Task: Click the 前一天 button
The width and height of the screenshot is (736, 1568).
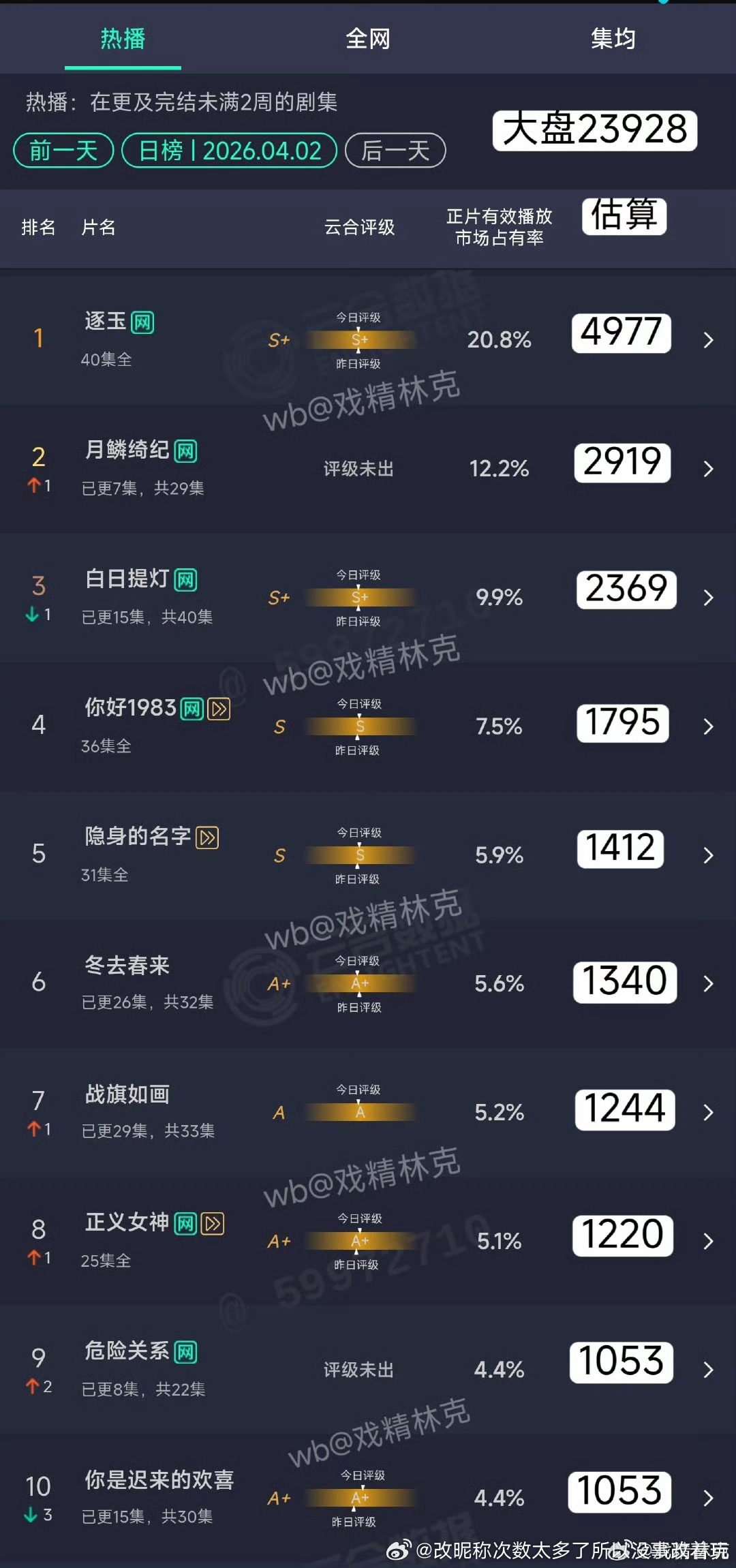Action: pos(63,151)
